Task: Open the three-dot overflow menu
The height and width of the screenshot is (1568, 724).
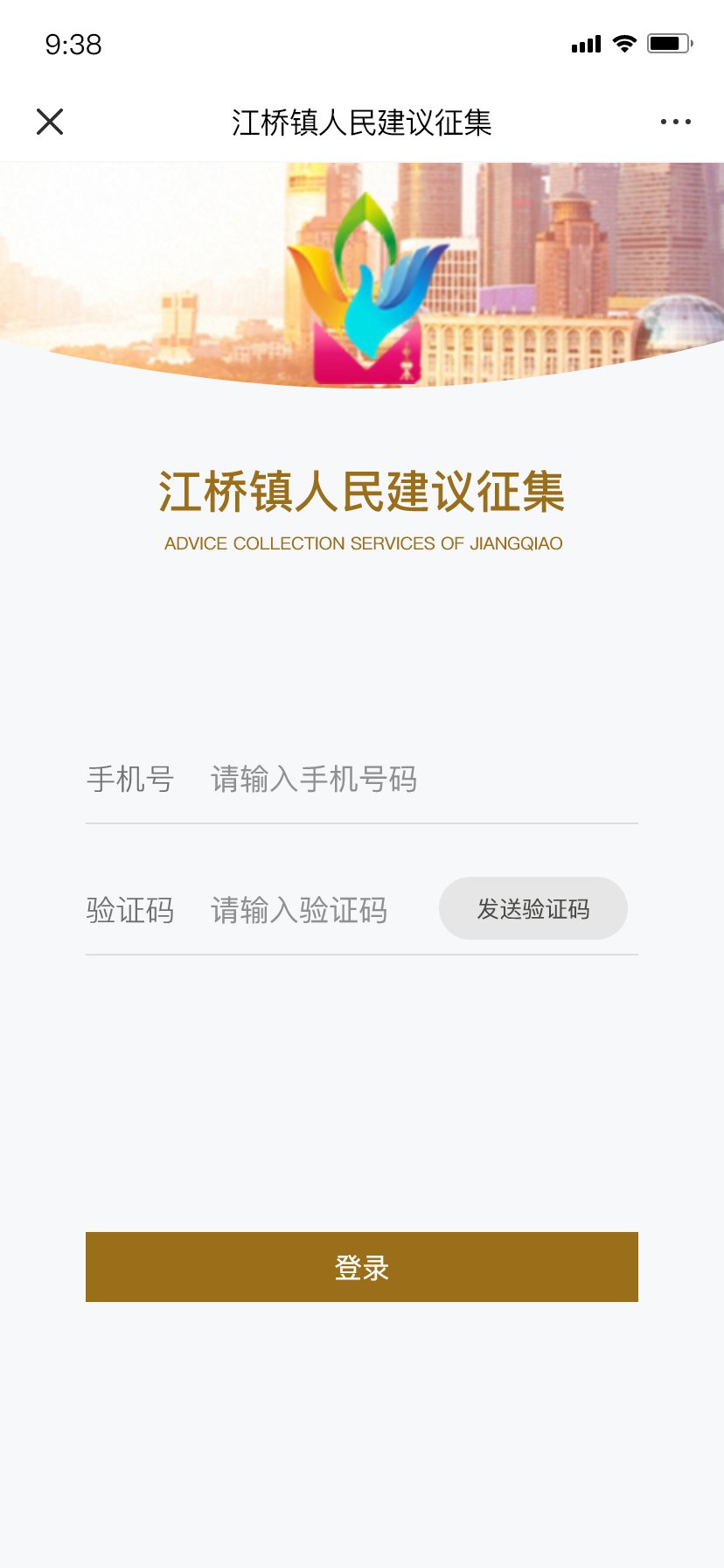Action: click(x=676, y=122)
